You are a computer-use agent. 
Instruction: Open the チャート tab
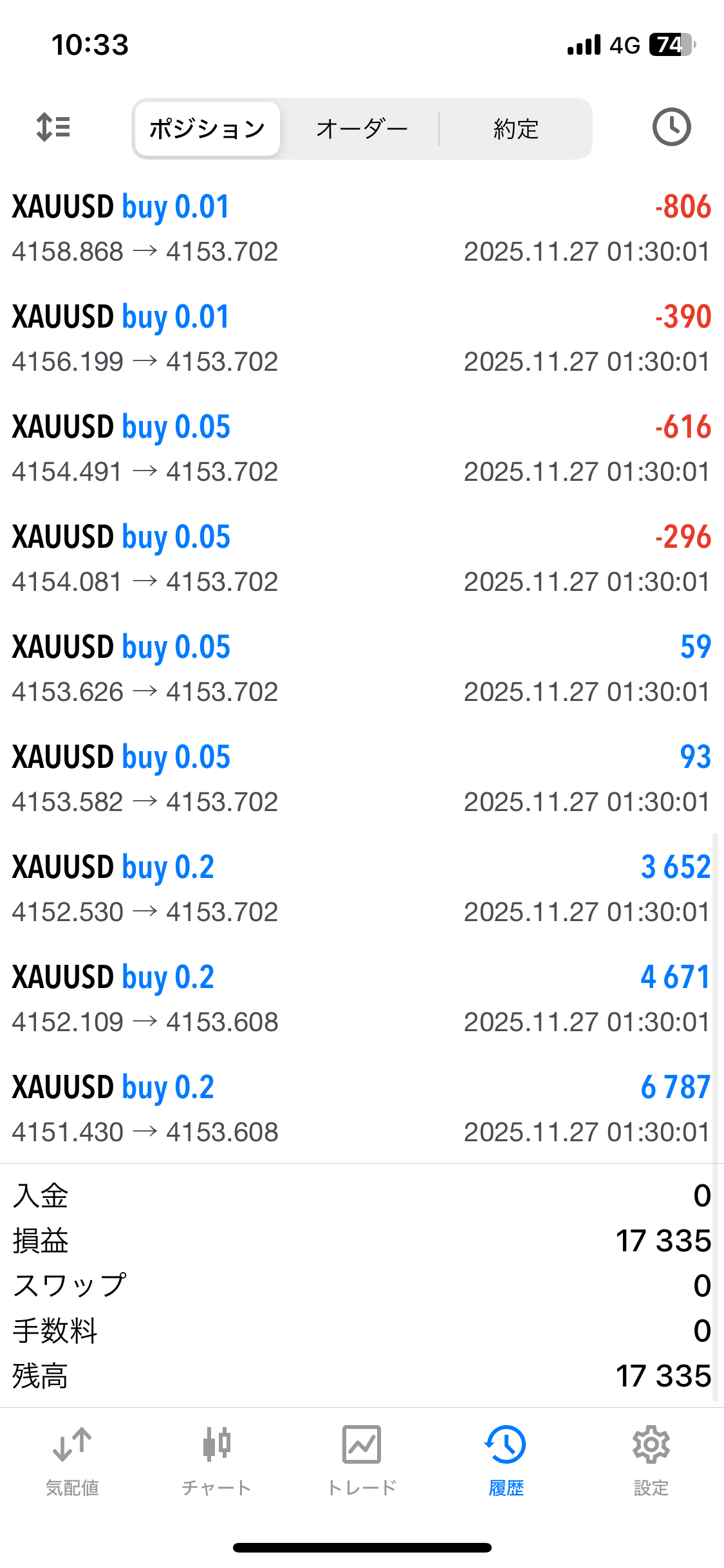216,1461
